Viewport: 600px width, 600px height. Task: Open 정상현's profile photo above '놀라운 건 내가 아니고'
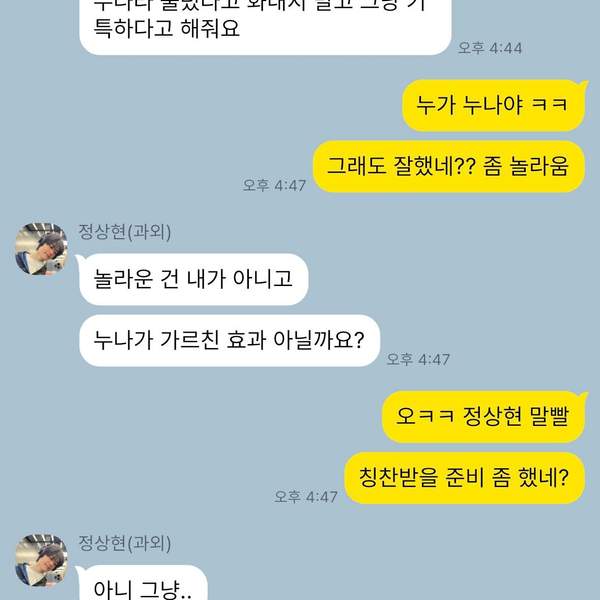42,247
